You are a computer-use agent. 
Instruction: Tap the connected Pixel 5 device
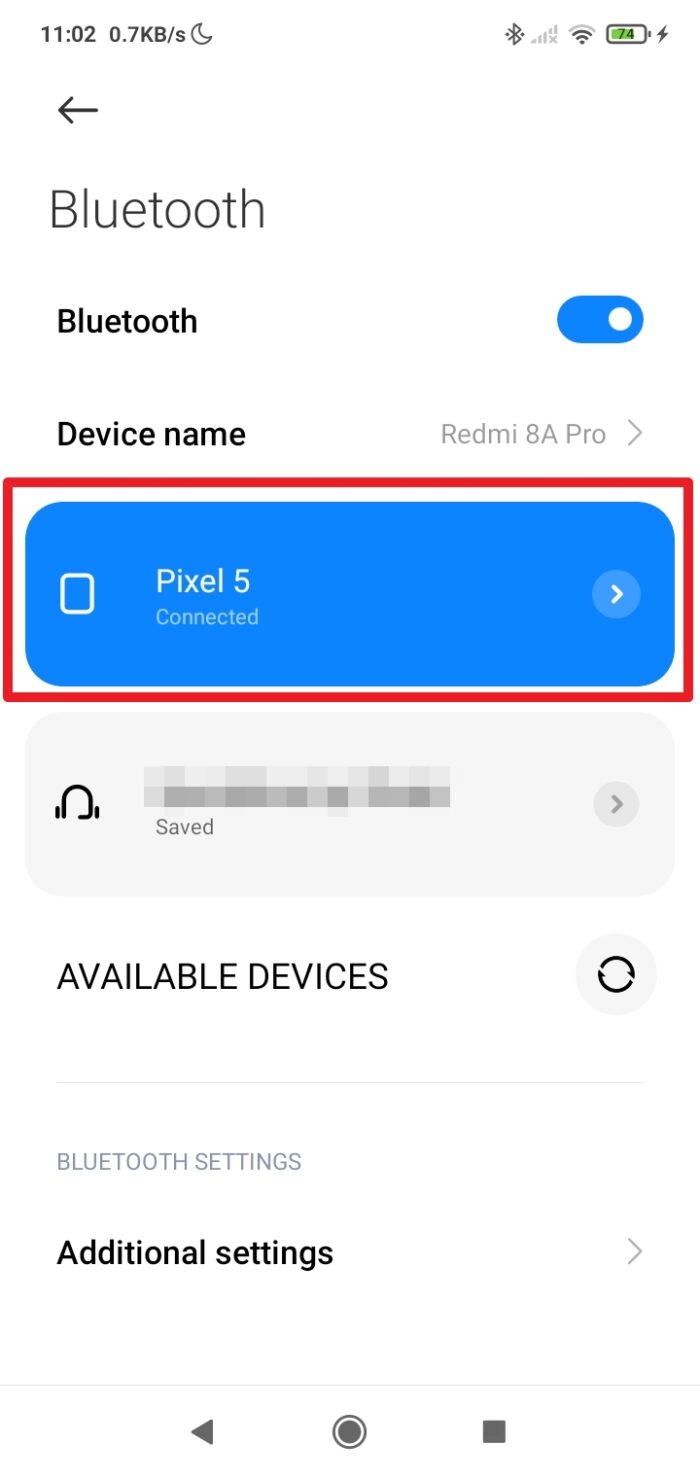tap(350, 594)
